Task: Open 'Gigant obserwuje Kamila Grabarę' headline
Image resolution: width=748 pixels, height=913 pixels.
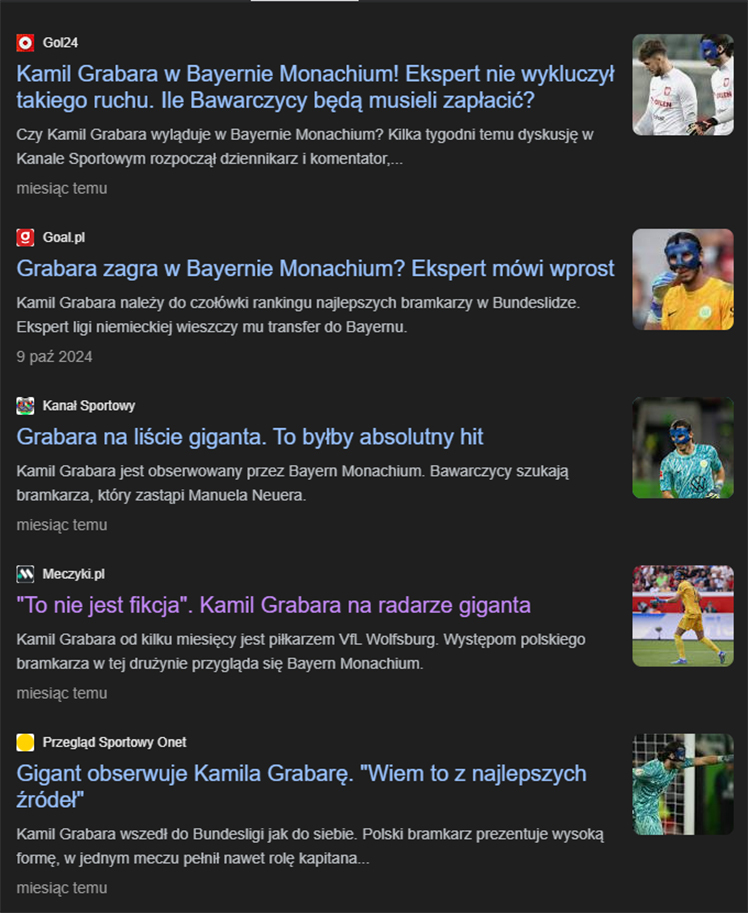Action: click(301, 786)
